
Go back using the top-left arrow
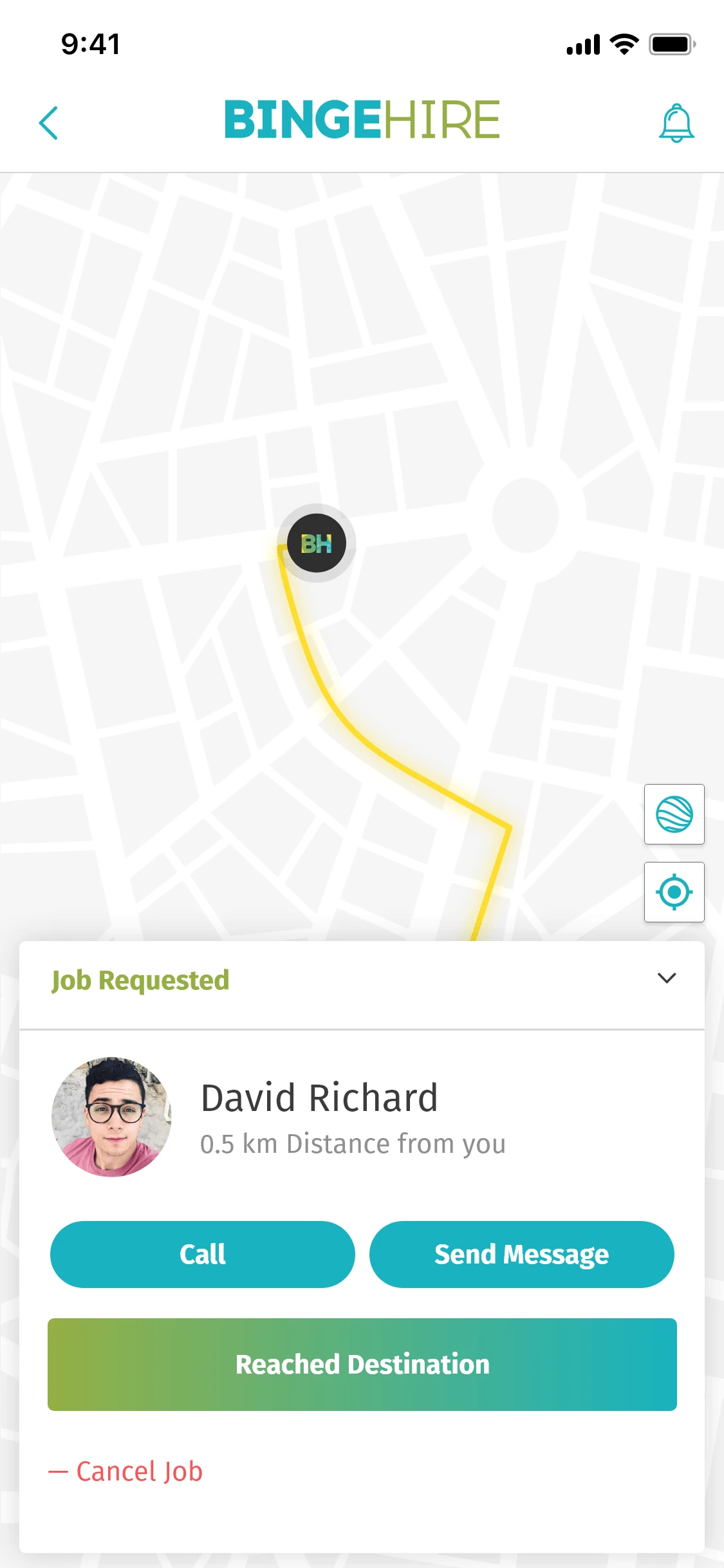pyautogui.click(x=49, y=123)
